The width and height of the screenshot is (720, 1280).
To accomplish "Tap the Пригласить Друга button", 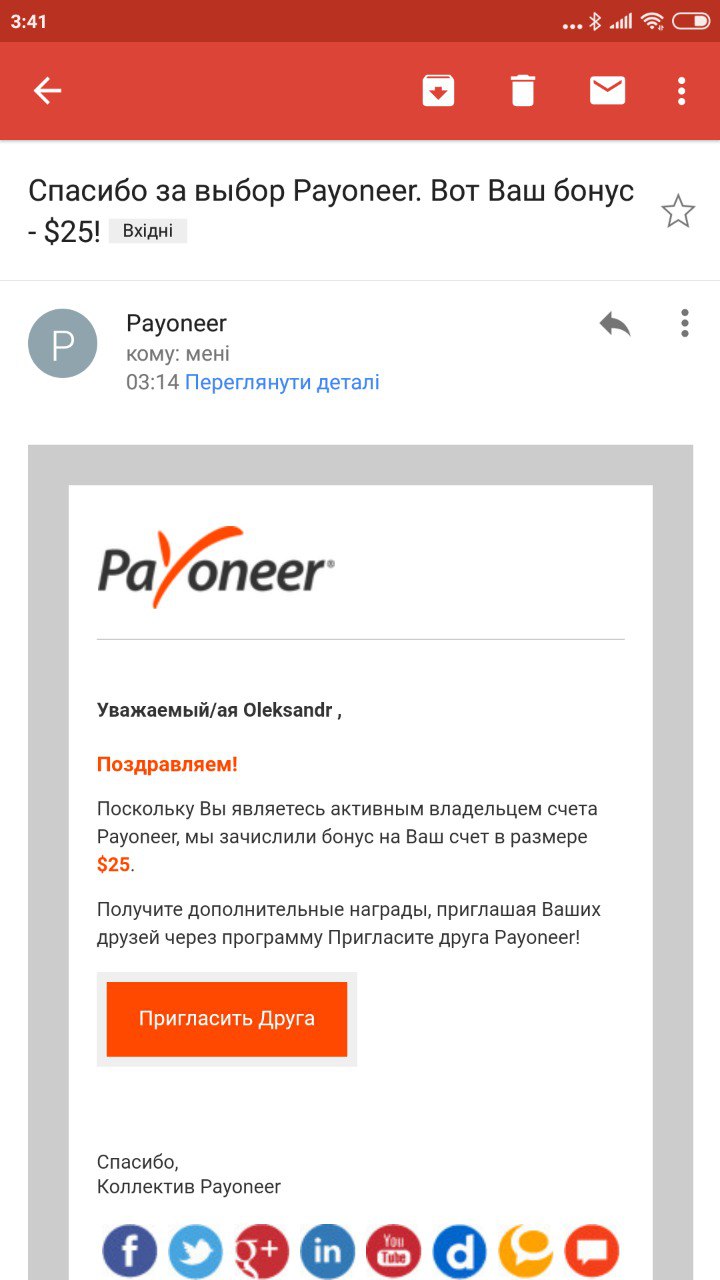I will pyautogui.click(x=227, y=1019).
